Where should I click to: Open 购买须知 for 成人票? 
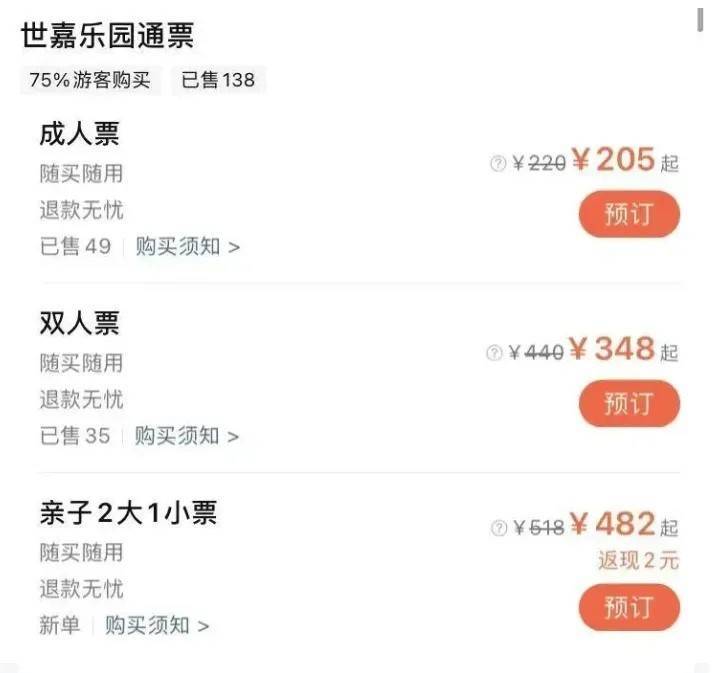coord(188,246)
